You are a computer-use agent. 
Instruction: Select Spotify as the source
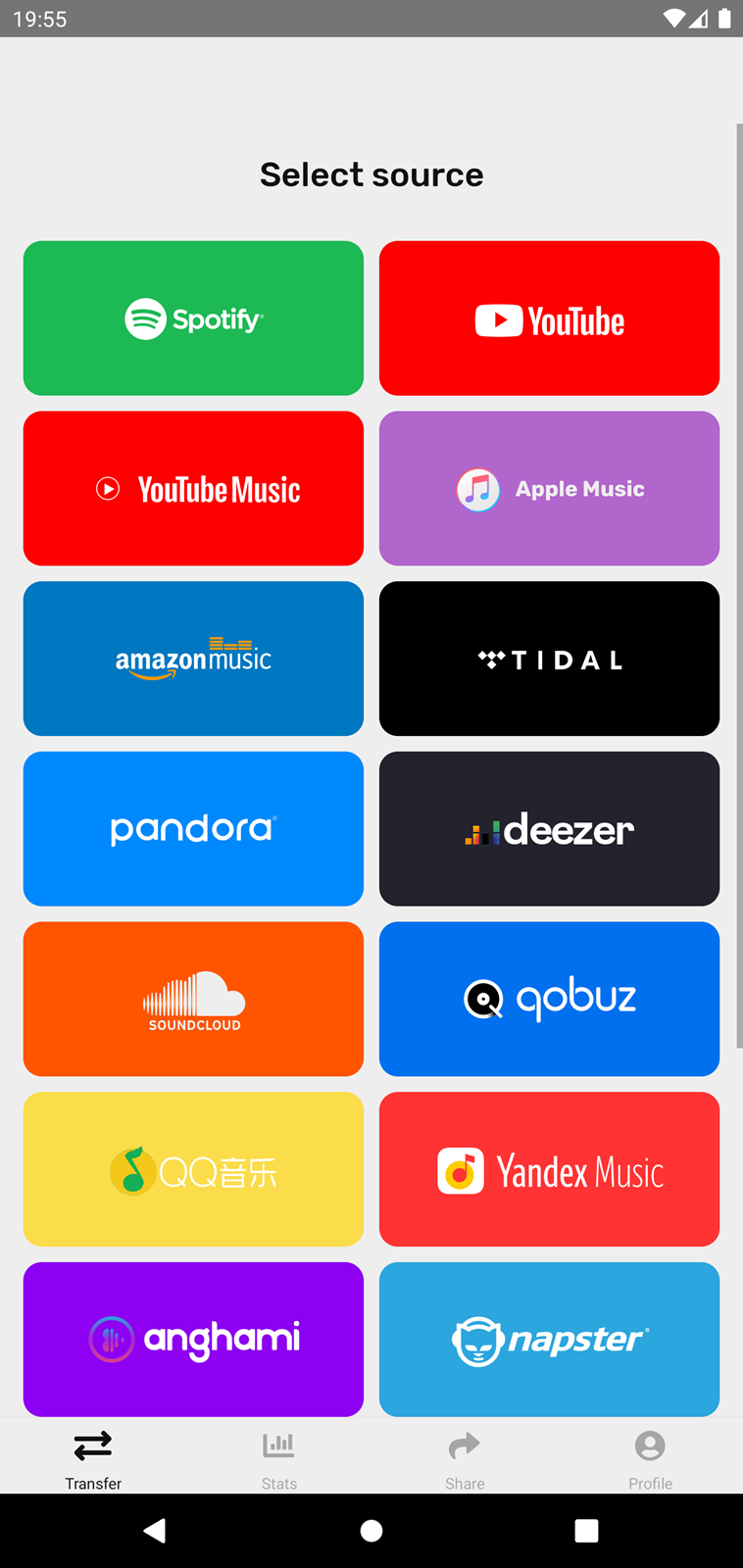pyautogui.click(x=193, y=318)
